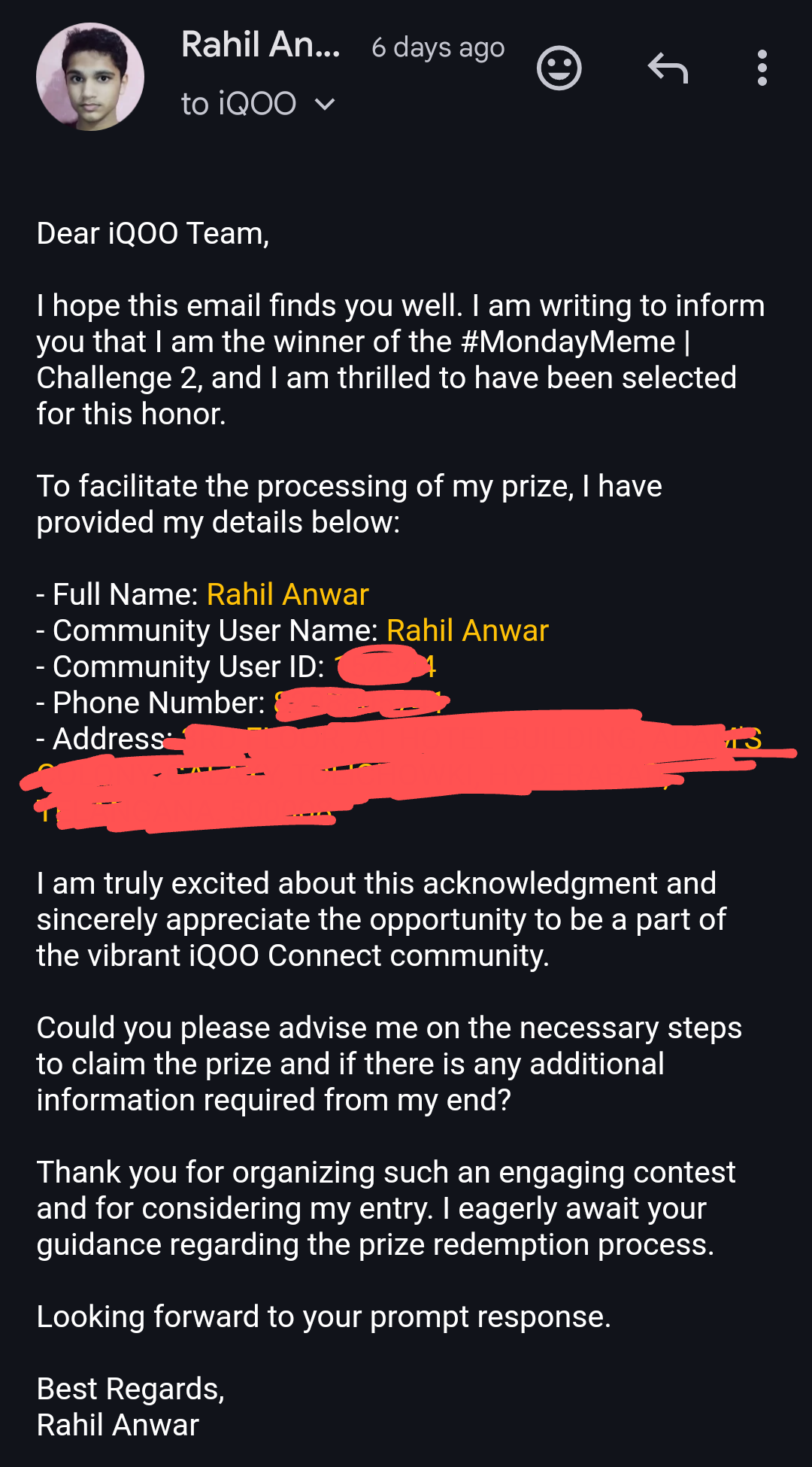Screen dimensions: 812x1467
Task: Expand recipient details next to 'to iQOO'
Action: [x=324, y=104]
